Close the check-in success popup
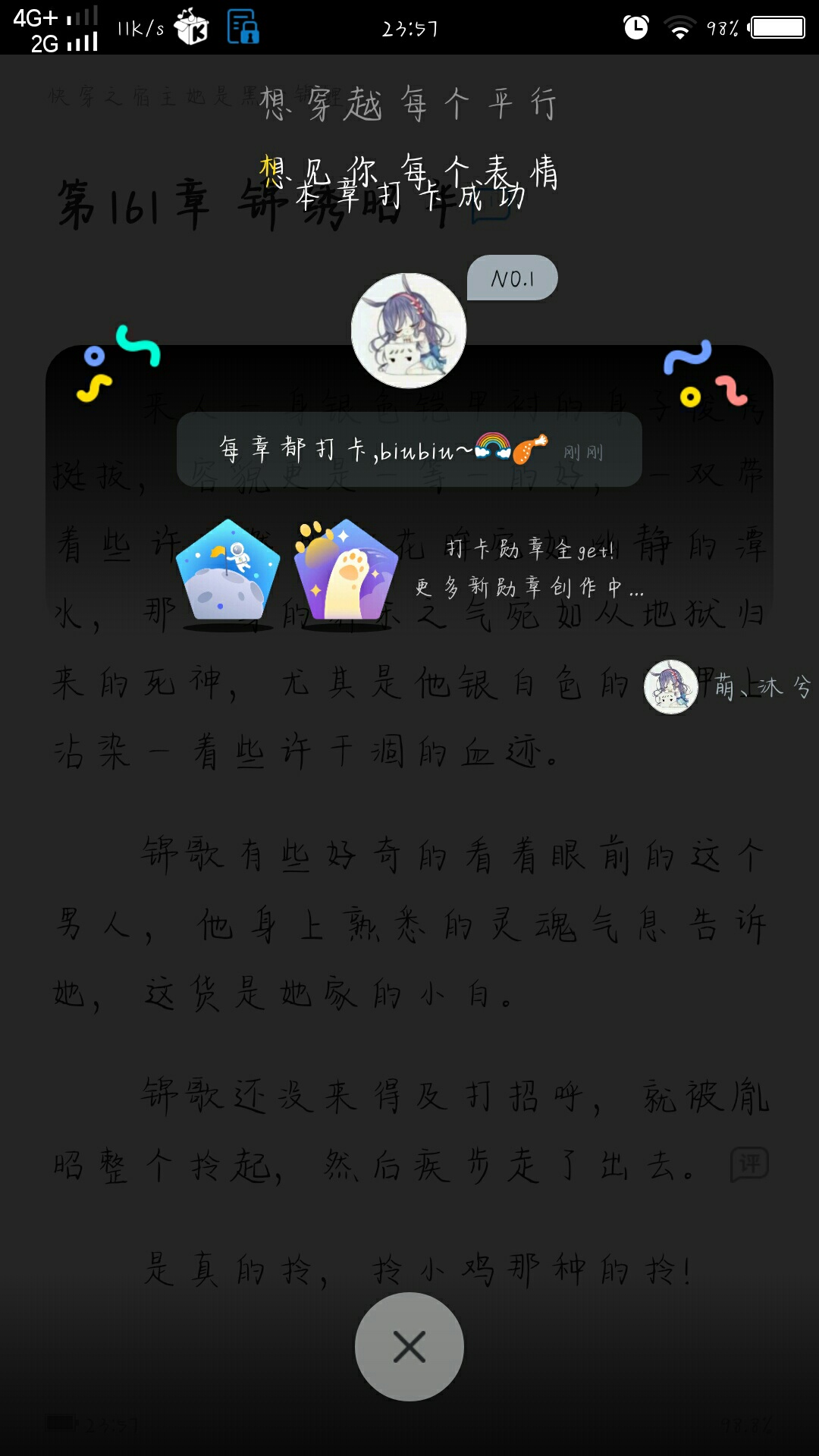 click(409, 1347)
